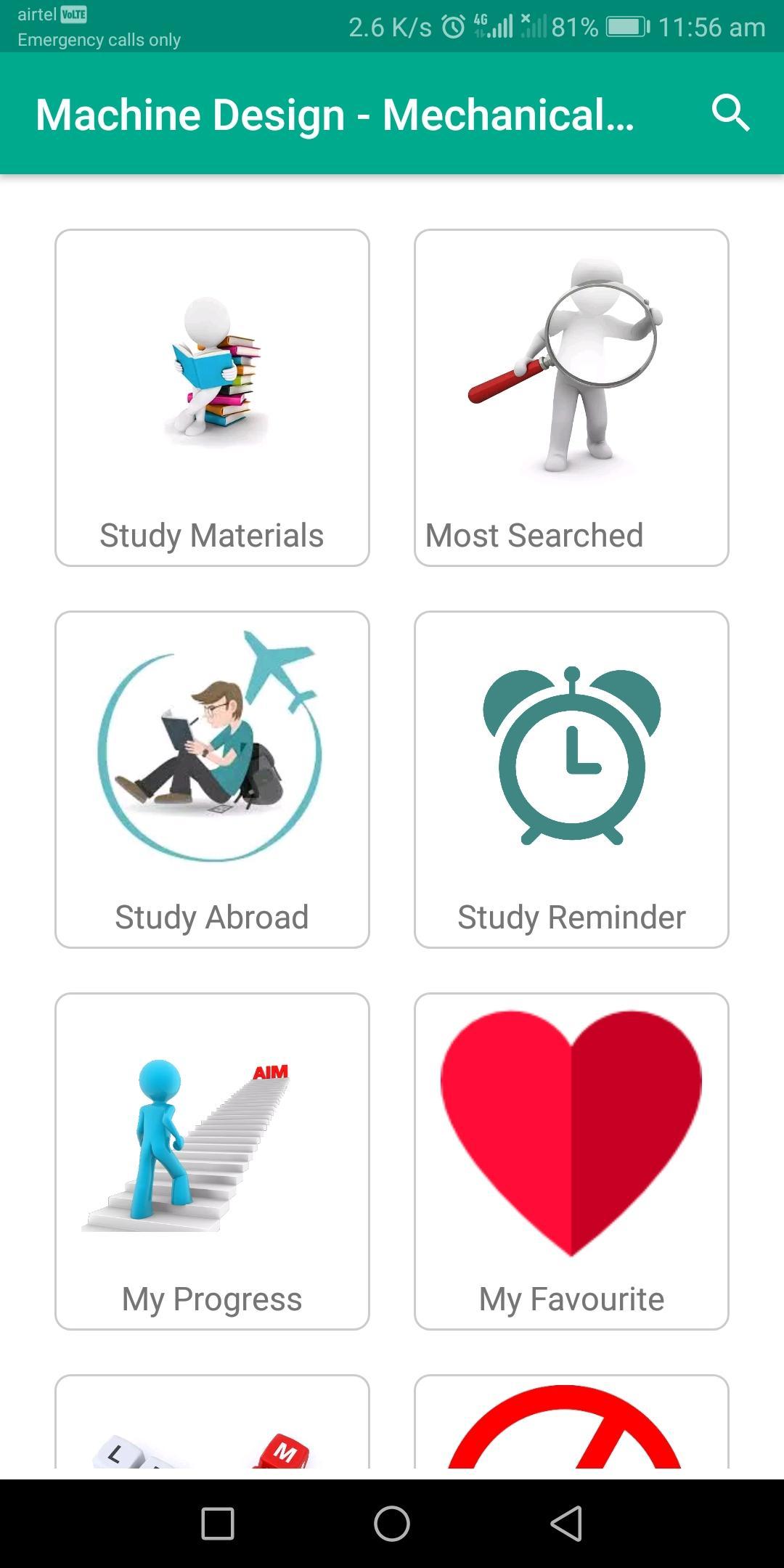Open the My Favourite card
The width and height of the screenshot is (784, 1568).
571,1161
